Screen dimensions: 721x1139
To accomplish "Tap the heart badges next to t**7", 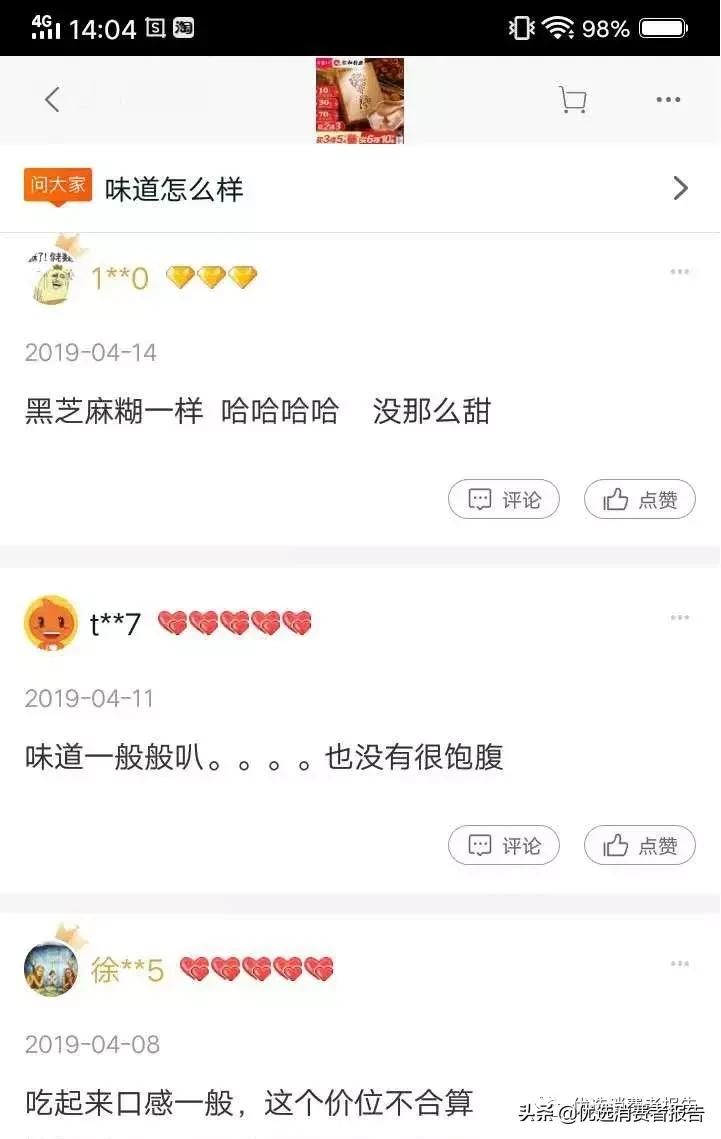I will pyautogui.click(x=234, y=622).
